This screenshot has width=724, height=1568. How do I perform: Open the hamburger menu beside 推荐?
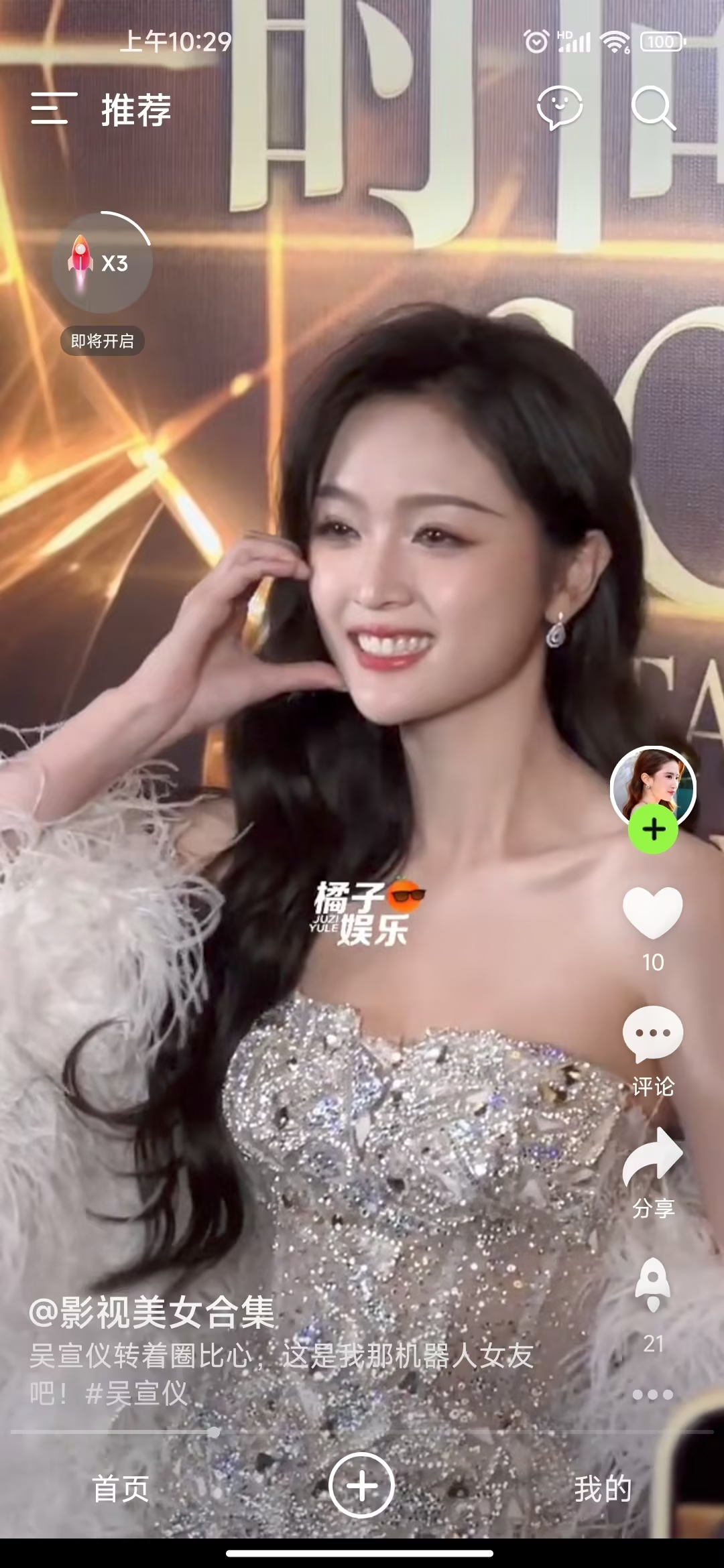50,109
